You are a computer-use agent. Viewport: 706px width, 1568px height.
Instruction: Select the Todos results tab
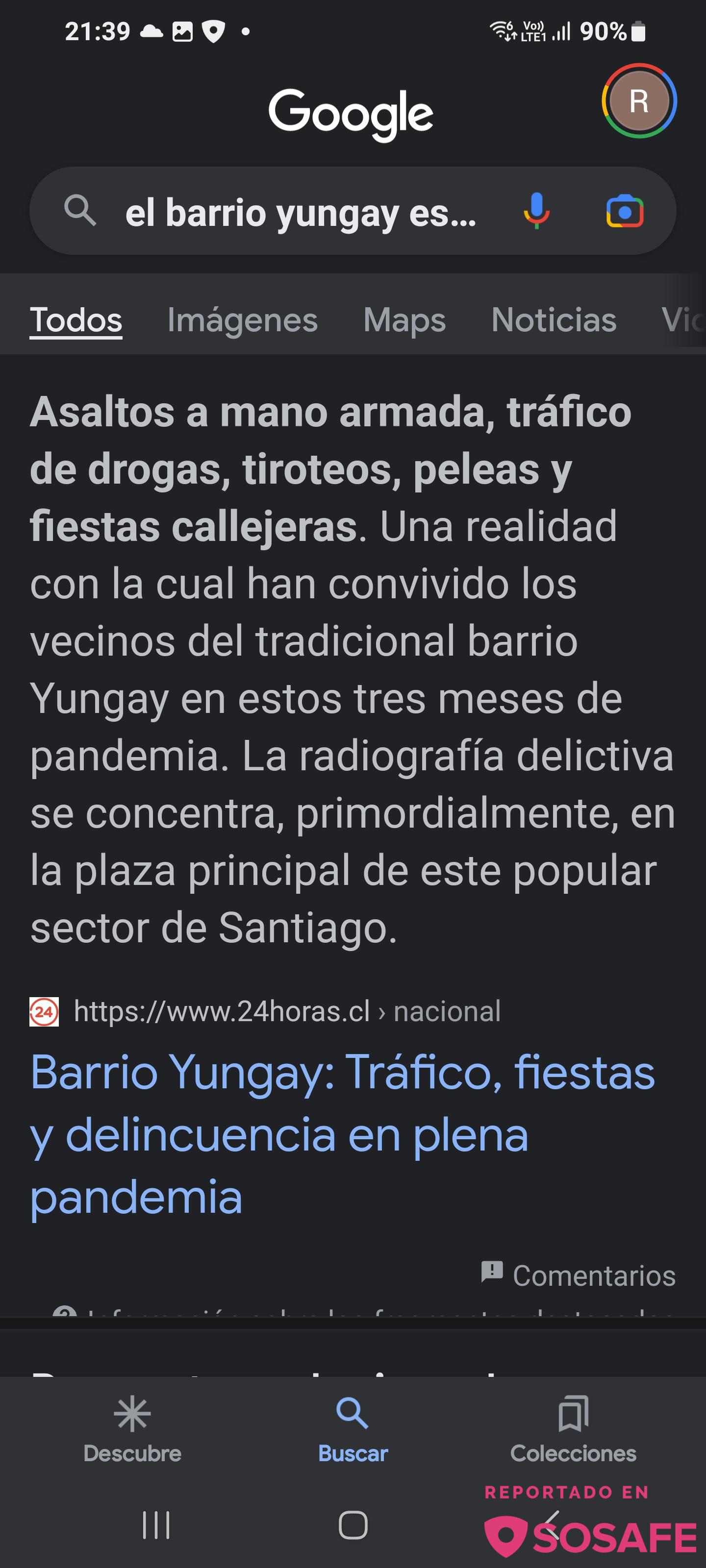click(x=76, y=319)
